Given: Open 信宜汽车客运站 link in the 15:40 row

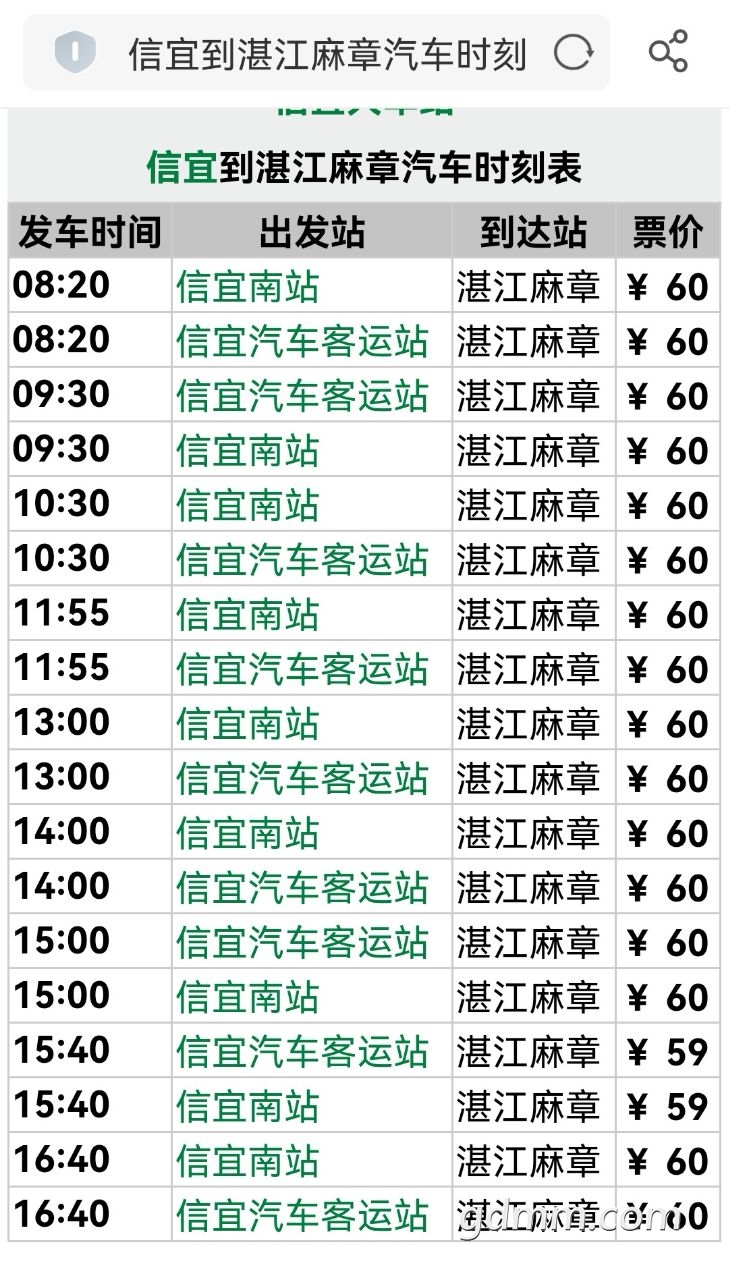Looking at the screenshot, I should tap(301, 1052).
